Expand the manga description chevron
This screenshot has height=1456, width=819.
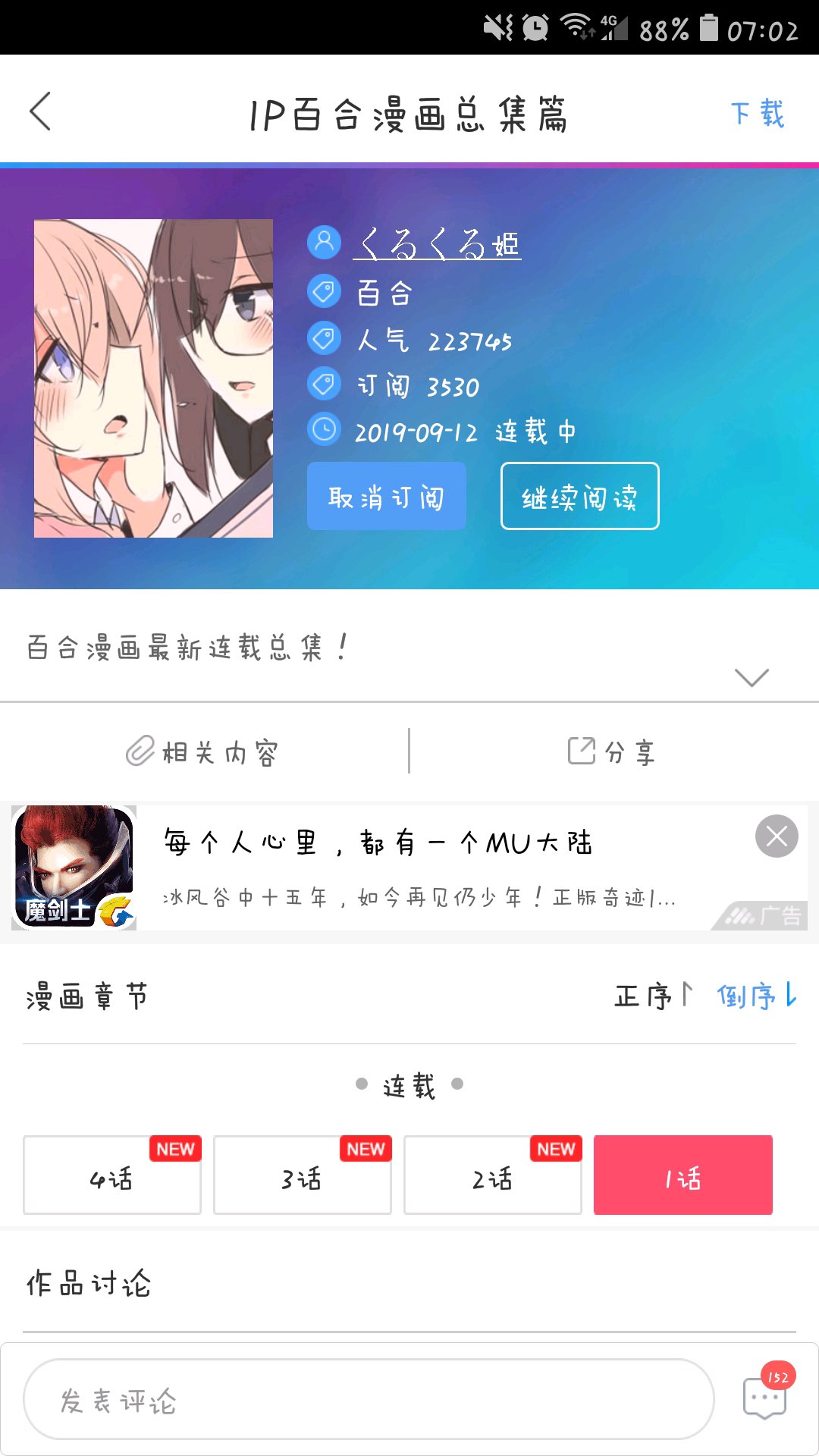point(752,676)
